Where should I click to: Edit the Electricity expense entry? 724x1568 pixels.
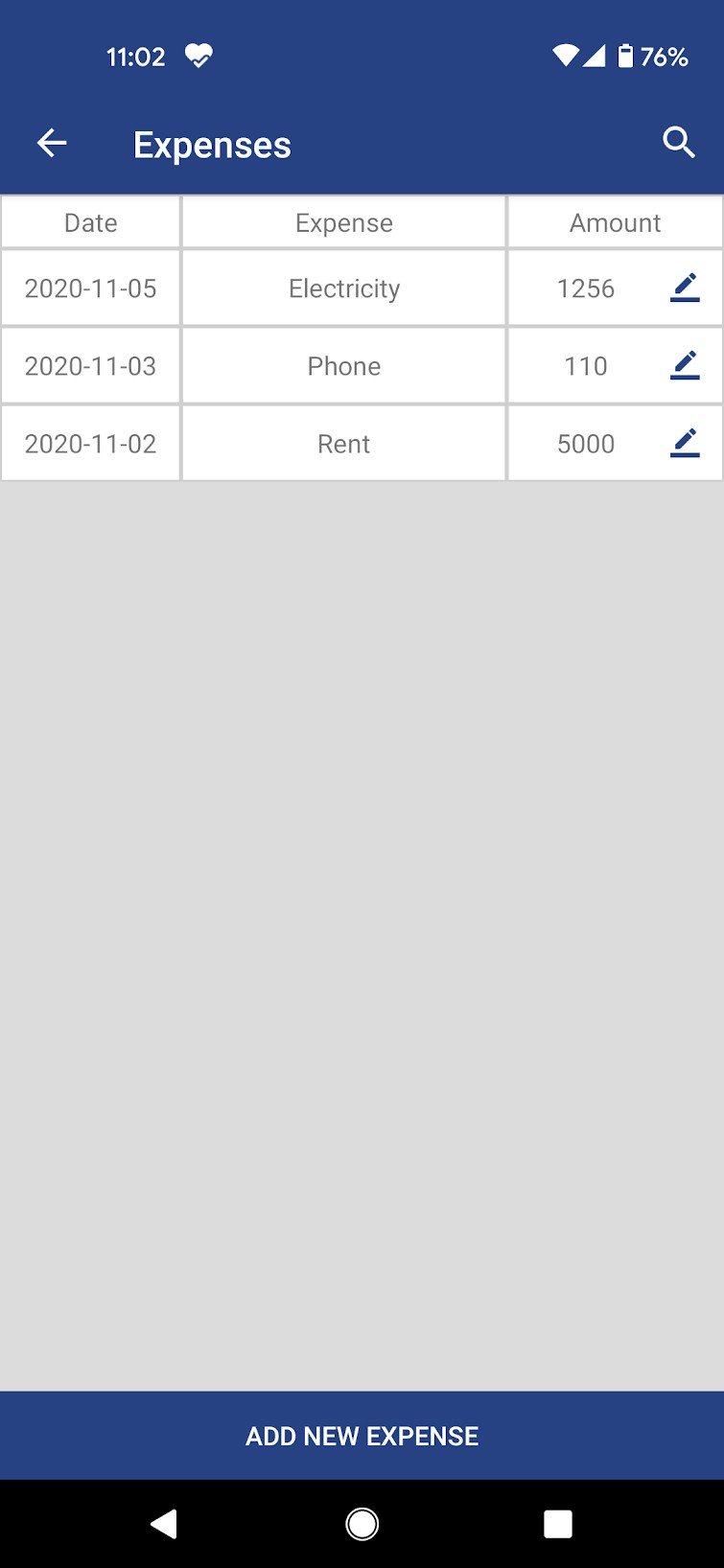tap(684, 288)
